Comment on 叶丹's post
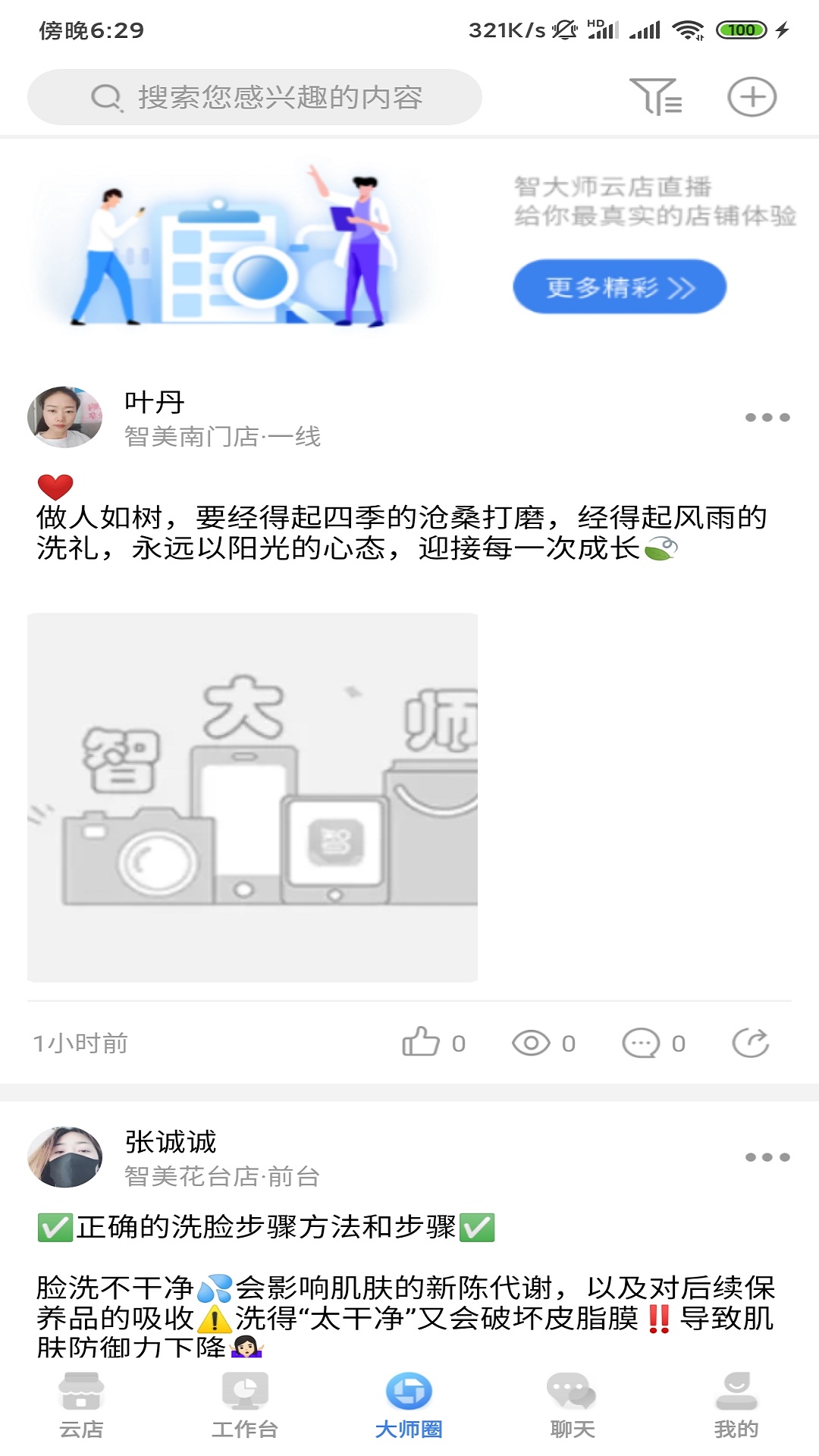The image size is (819, 1456). point(642,1043)
